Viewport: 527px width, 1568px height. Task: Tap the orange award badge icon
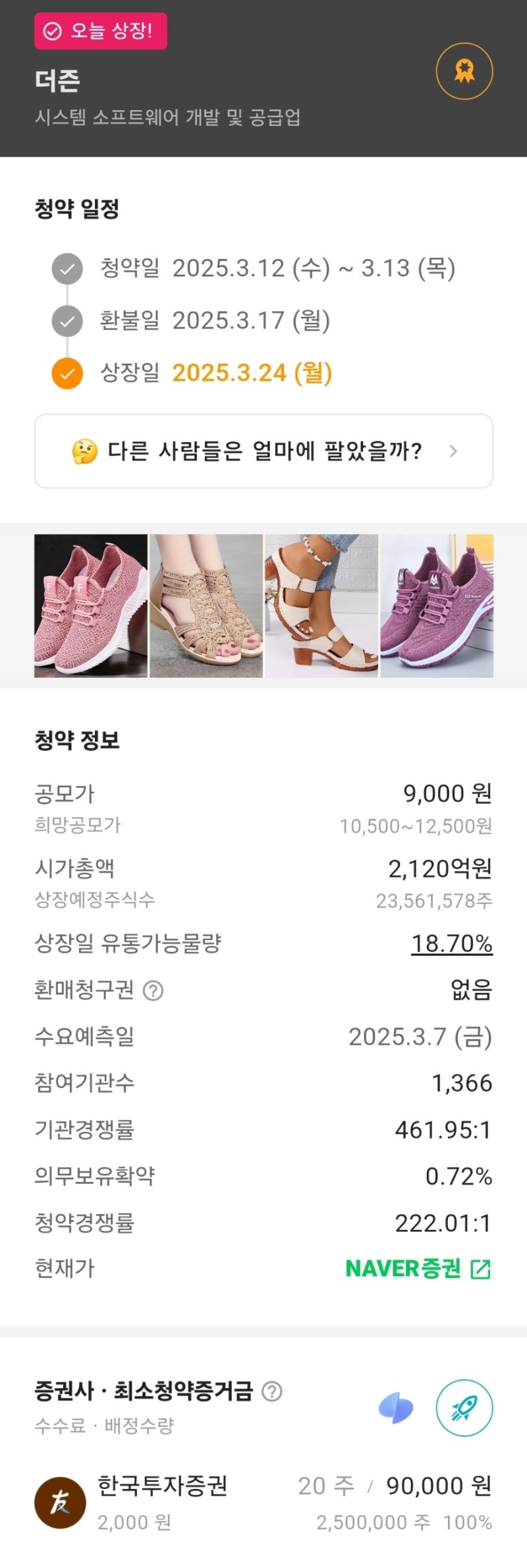point(464,71)
